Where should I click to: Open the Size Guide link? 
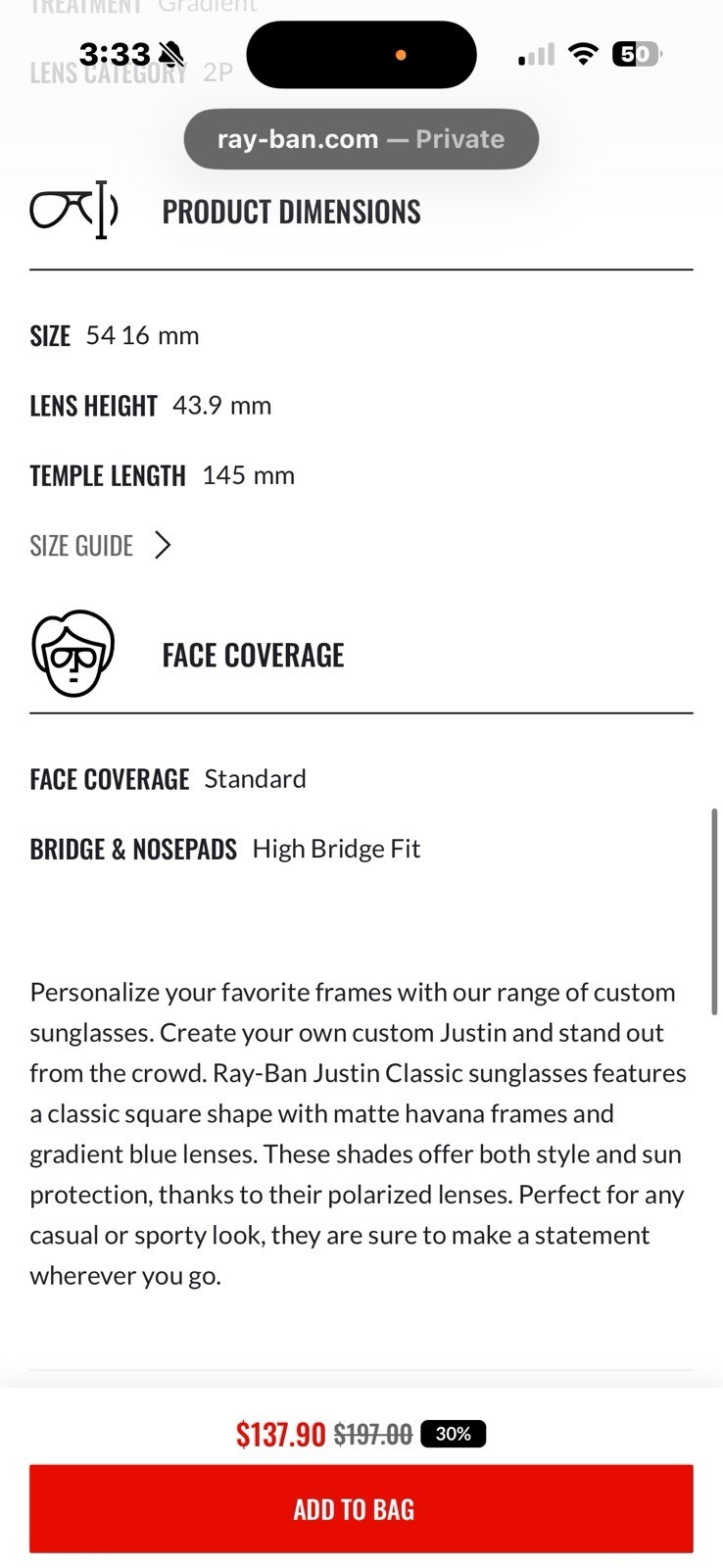pos(101,545)
